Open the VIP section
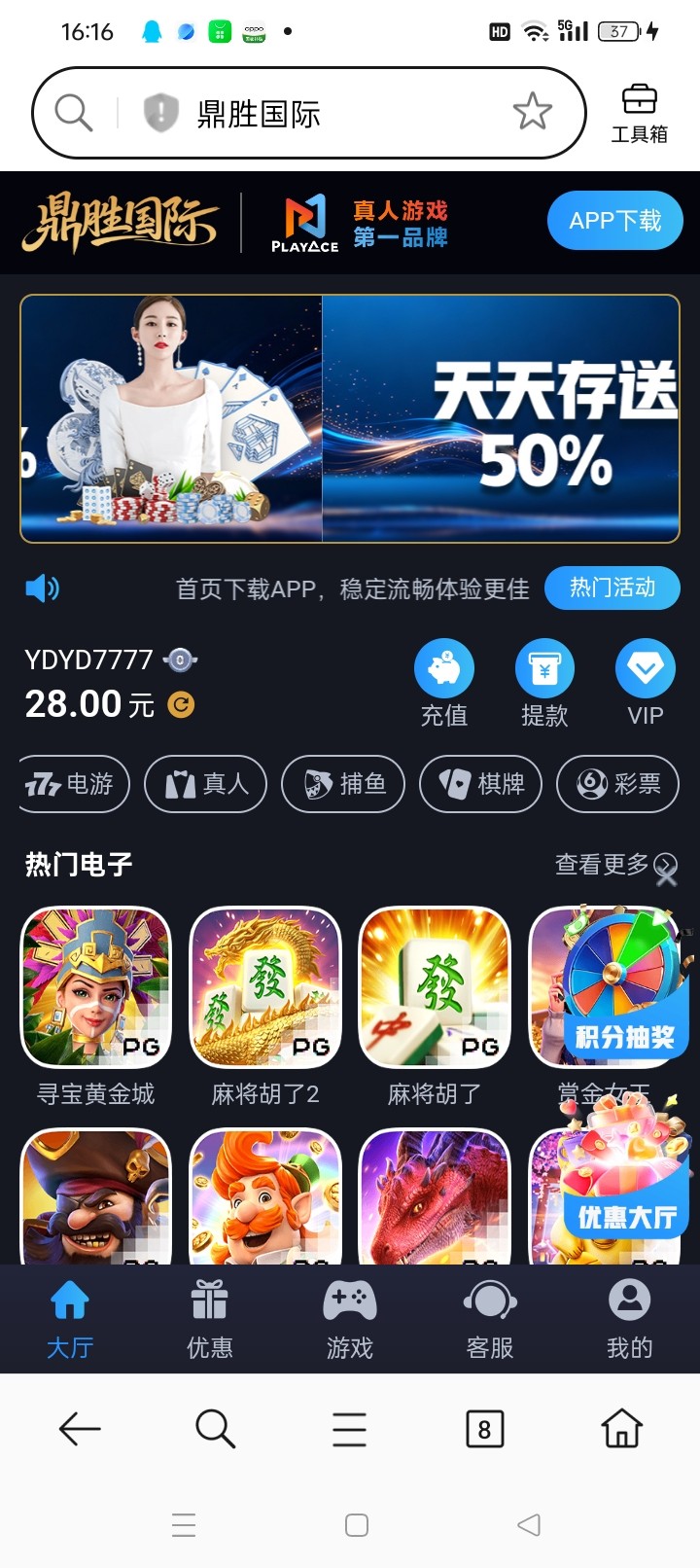The width and height of the screenshot is (700, 1568). (x=645, y=683)
